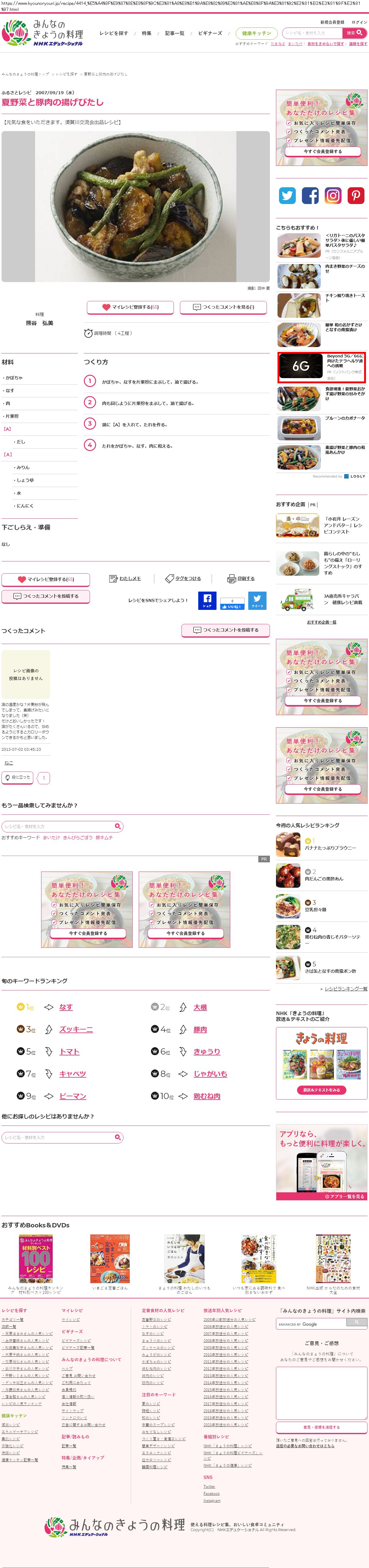The image size is (369, 1568).
Task: Open the レシピを探す menu in header
Action: click(114, 34)
